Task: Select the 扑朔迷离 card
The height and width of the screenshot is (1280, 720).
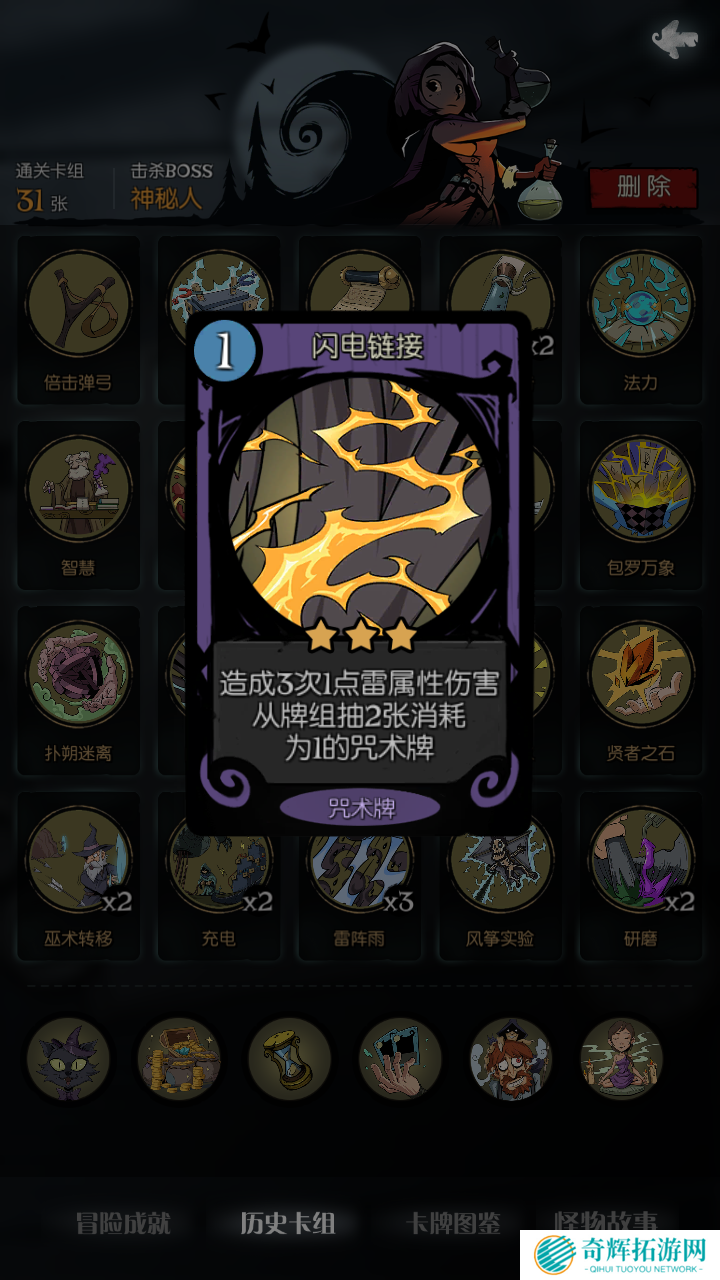Action: pyautogui.click(x=78, y=674)
